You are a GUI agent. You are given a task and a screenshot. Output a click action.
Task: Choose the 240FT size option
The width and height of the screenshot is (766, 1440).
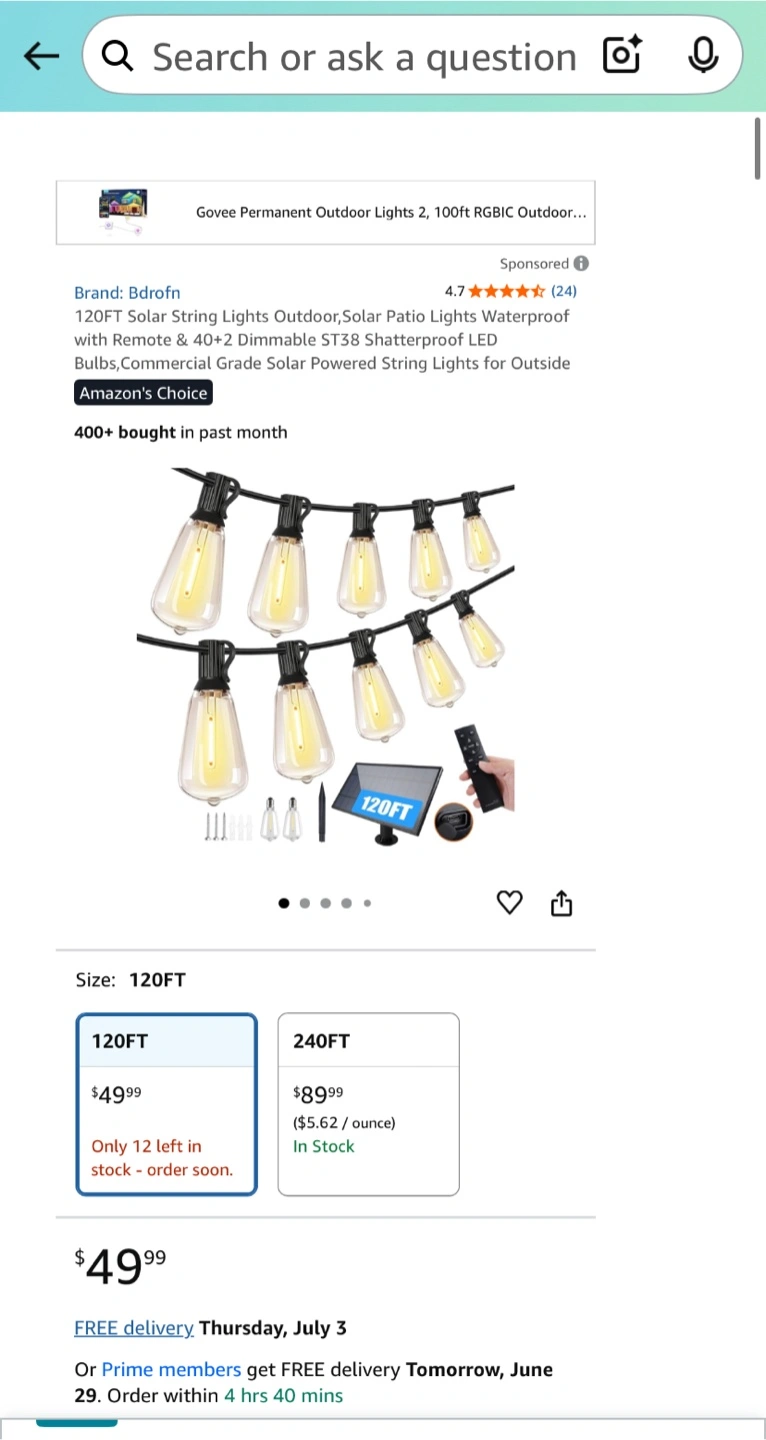pyautogui.click(x=368, y=1104)
